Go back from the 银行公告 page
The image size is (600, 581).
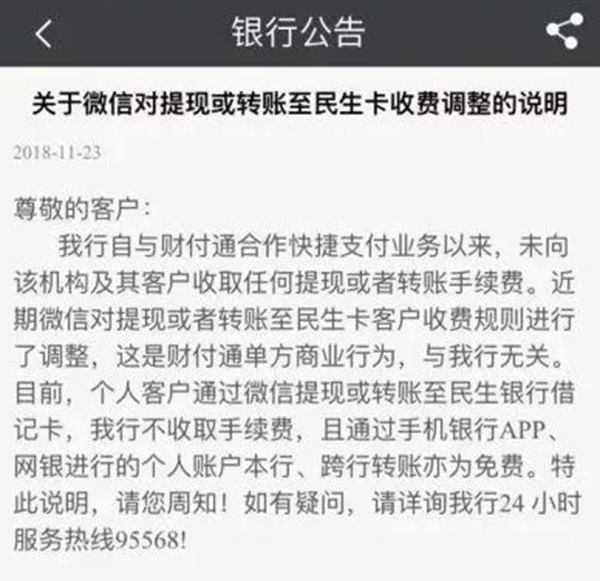pos(42,33)
